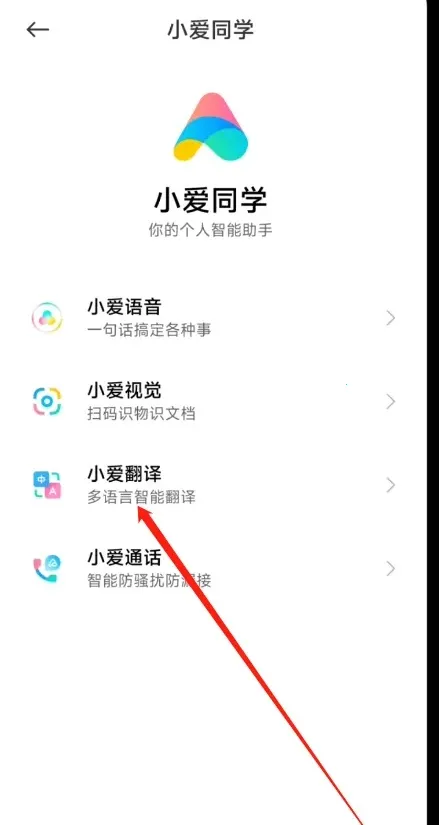Open the 小爱视觉 settings row
This screenshot has width=439, height=825.
tap(213, 402)
